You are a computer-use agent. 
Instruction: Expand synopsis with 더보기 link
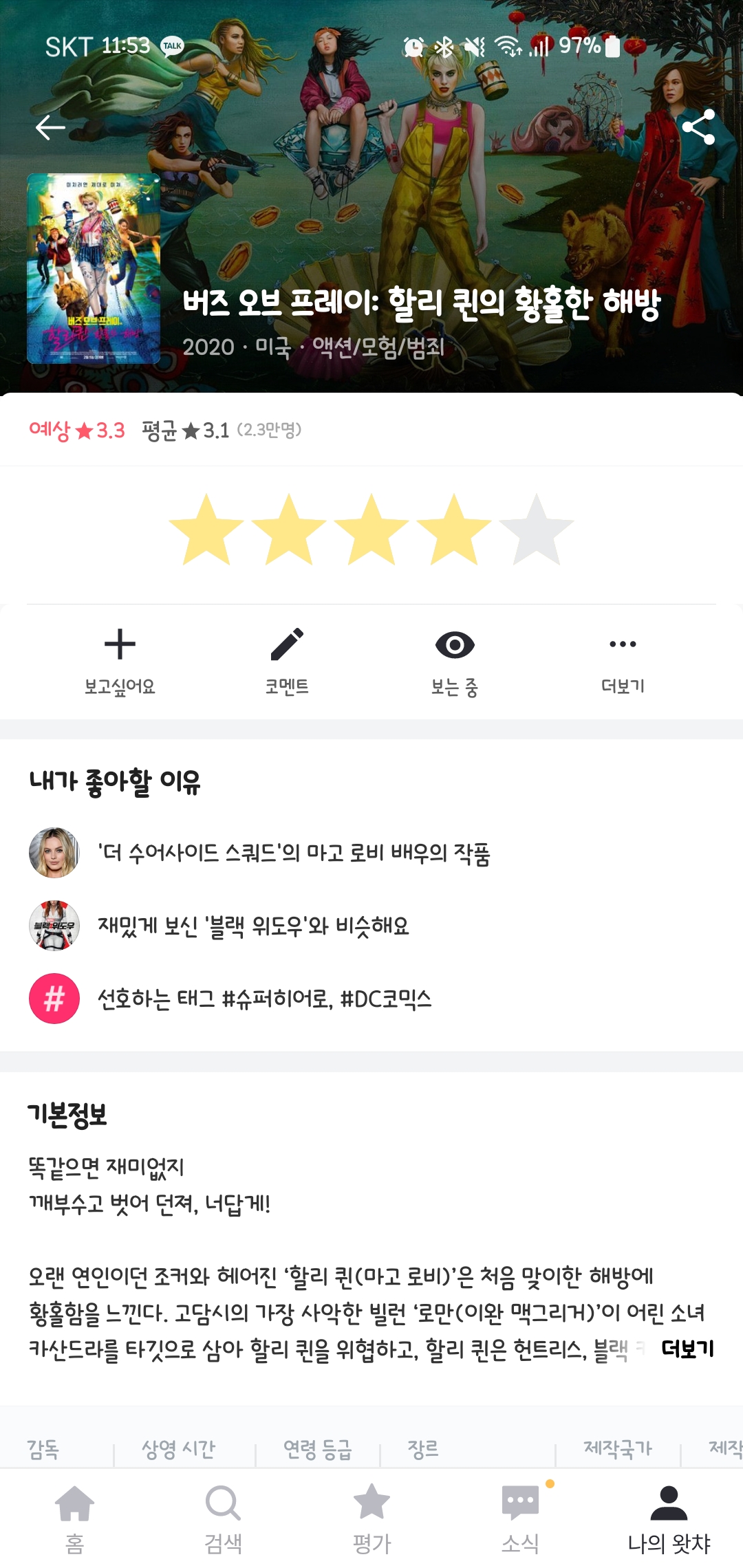coord(687,1349)
